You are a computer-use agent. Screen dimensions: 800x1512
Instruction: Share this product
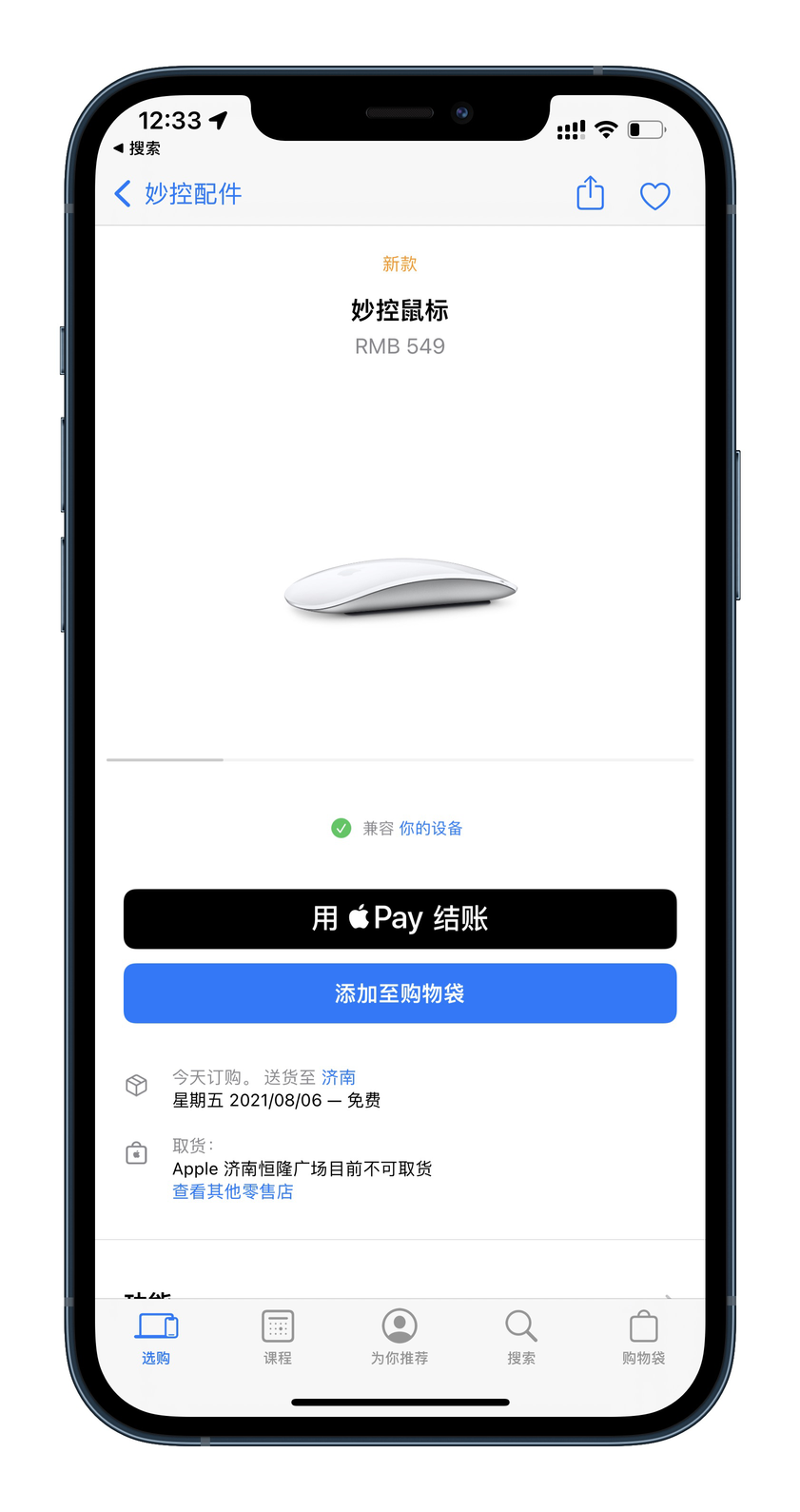click(x=590, y=193)
